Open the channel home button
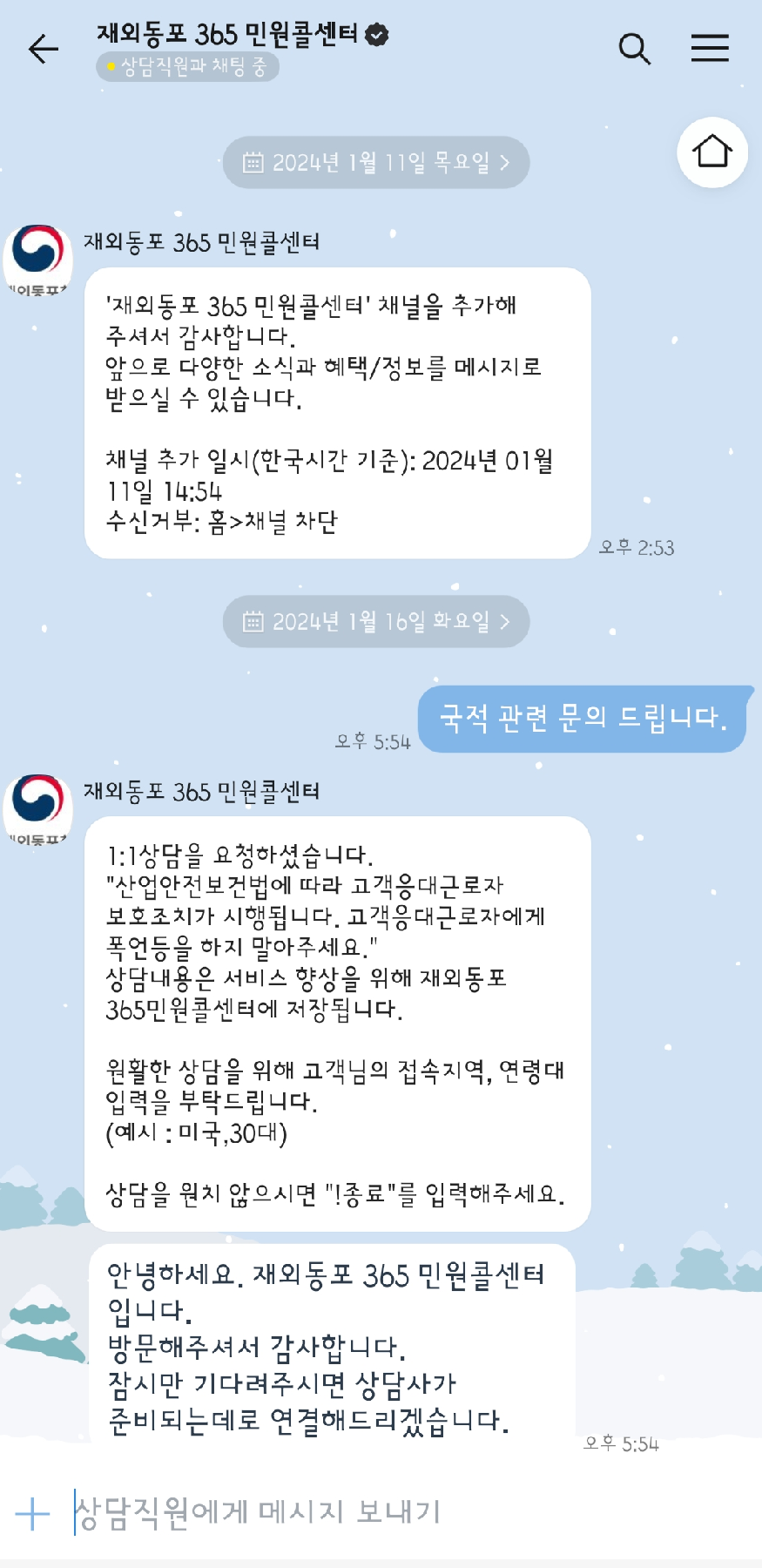 pyautogui.click(x=711, y=152)
